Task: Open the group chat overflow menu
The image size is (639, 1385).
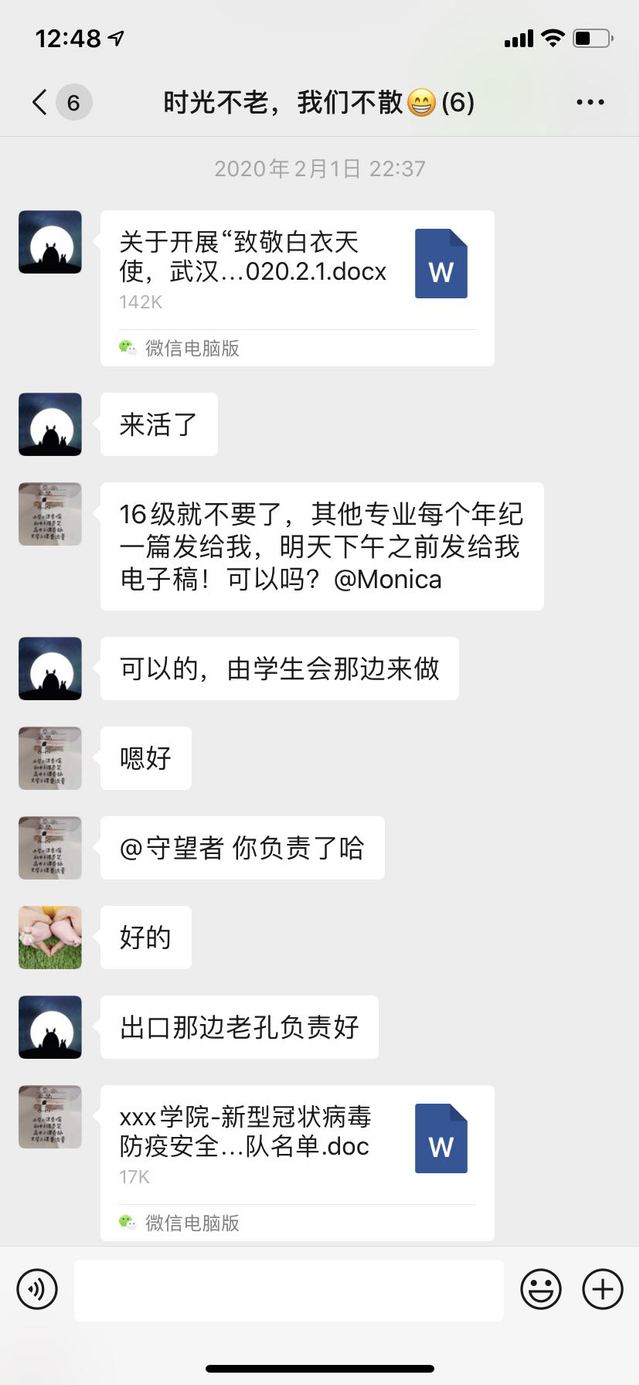Action: [590, 102]
